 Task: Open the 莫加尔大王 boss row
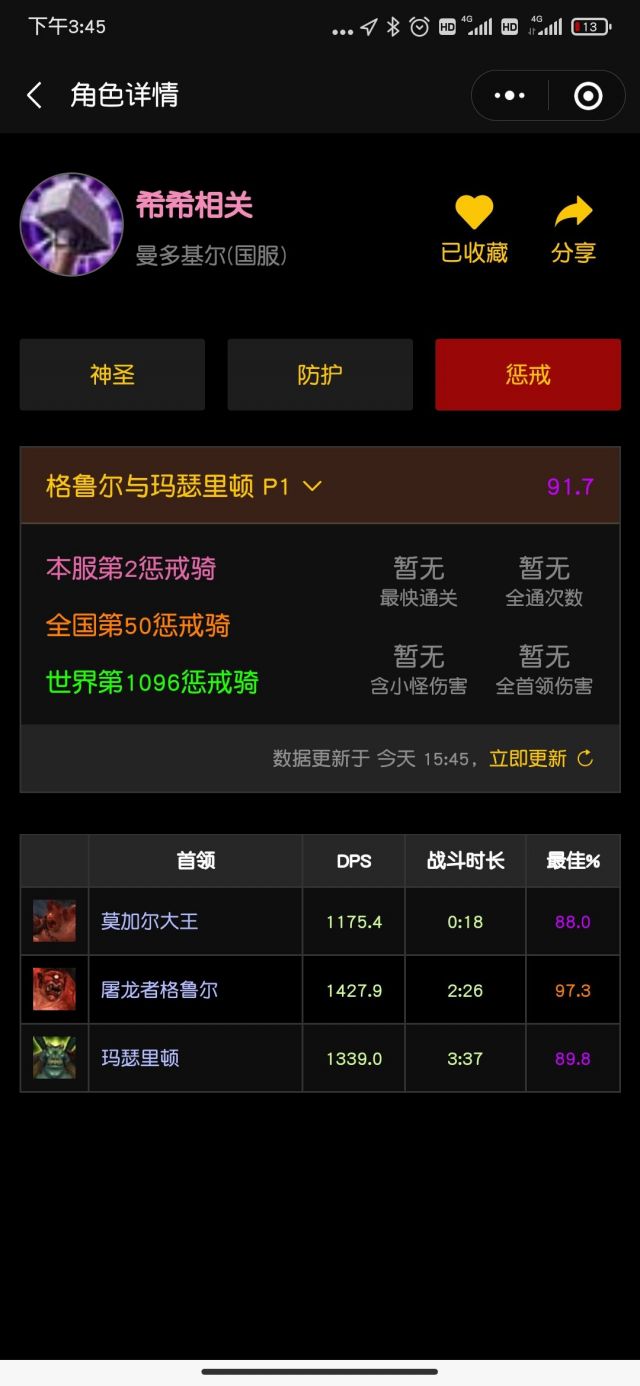(150, 921)
